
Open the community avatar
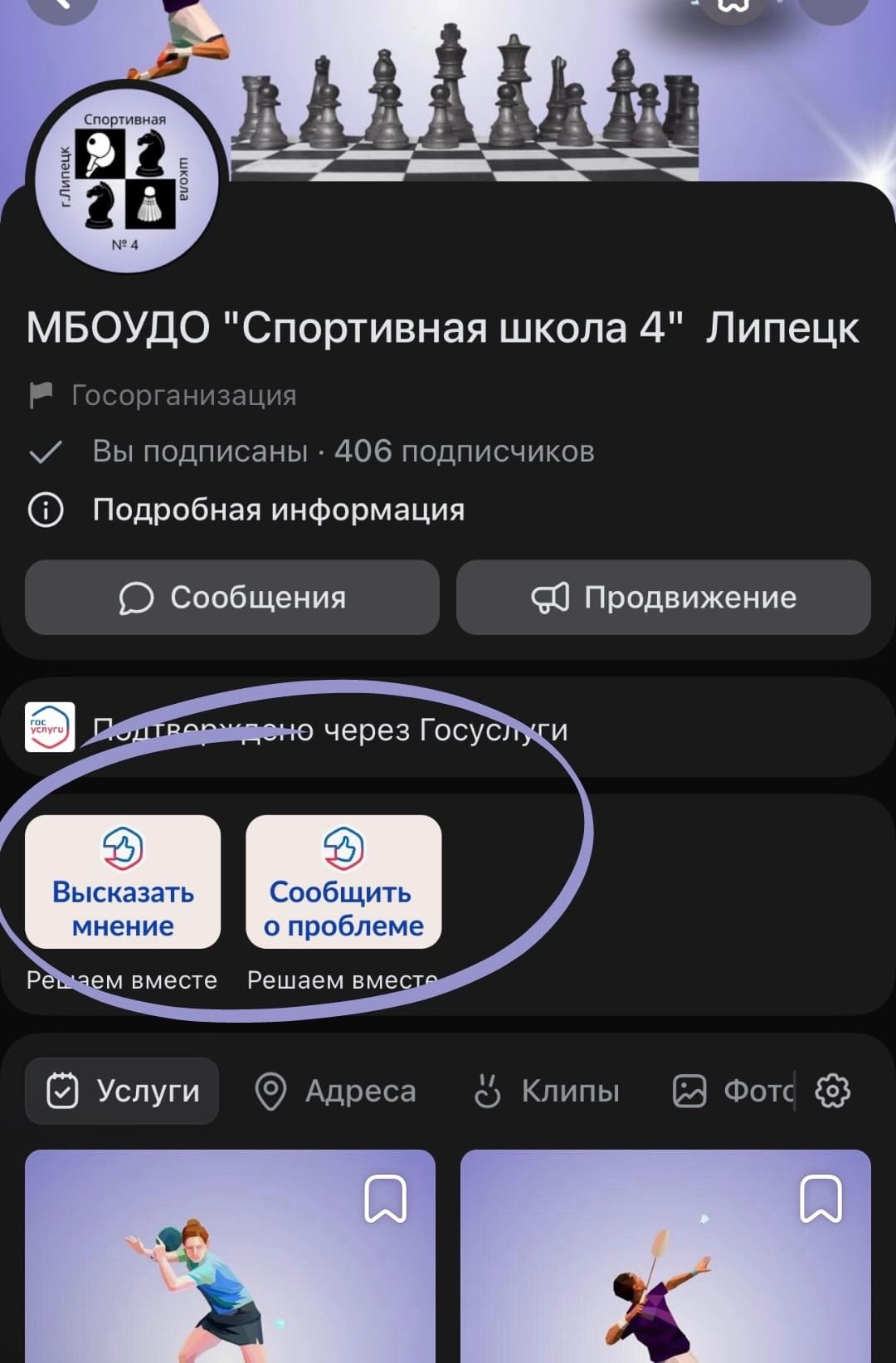tap(124, 180)
